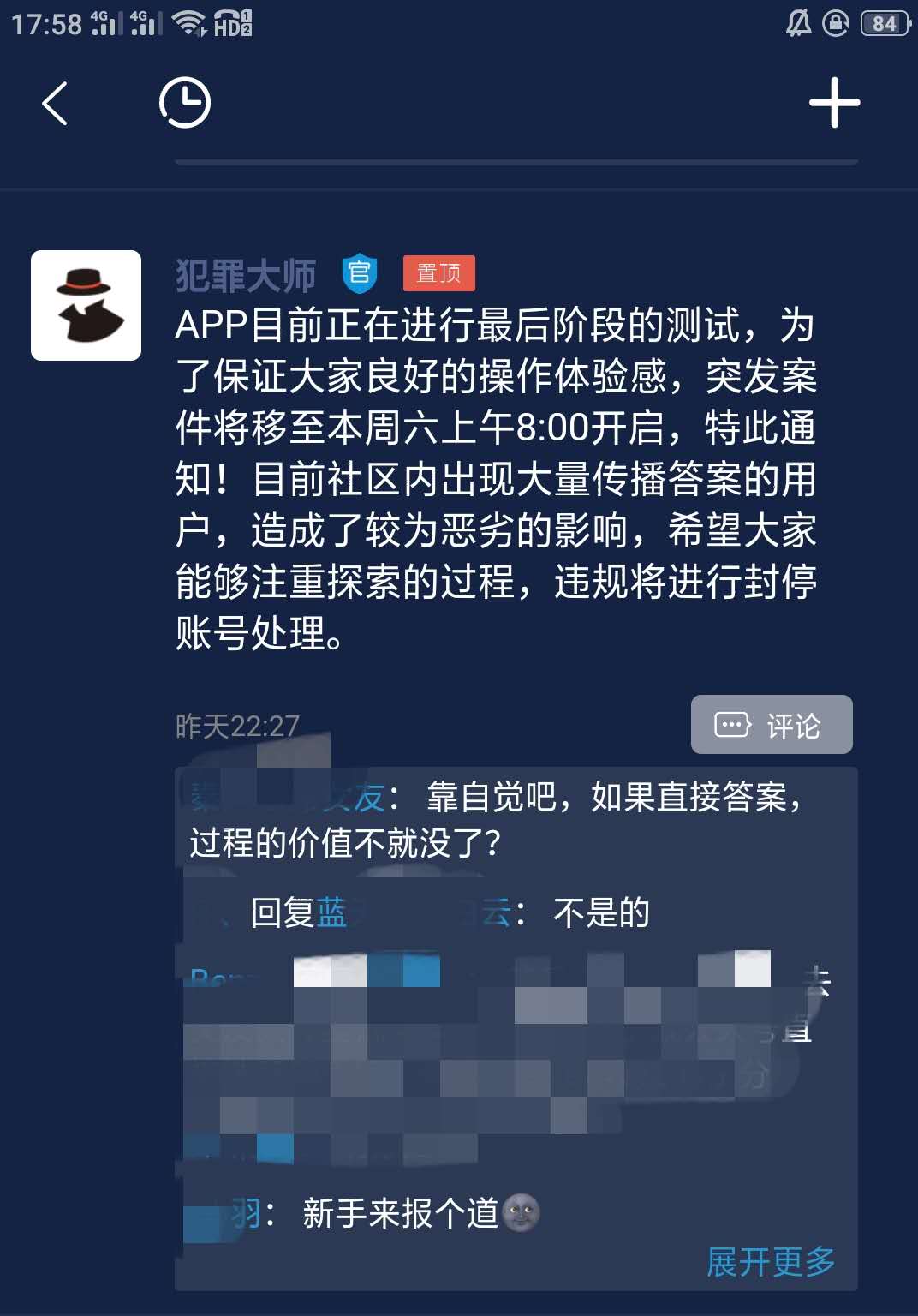Open the clock history icon
Image resolution: width=918 pixels, height=1316 pixels.
(184, 103)
